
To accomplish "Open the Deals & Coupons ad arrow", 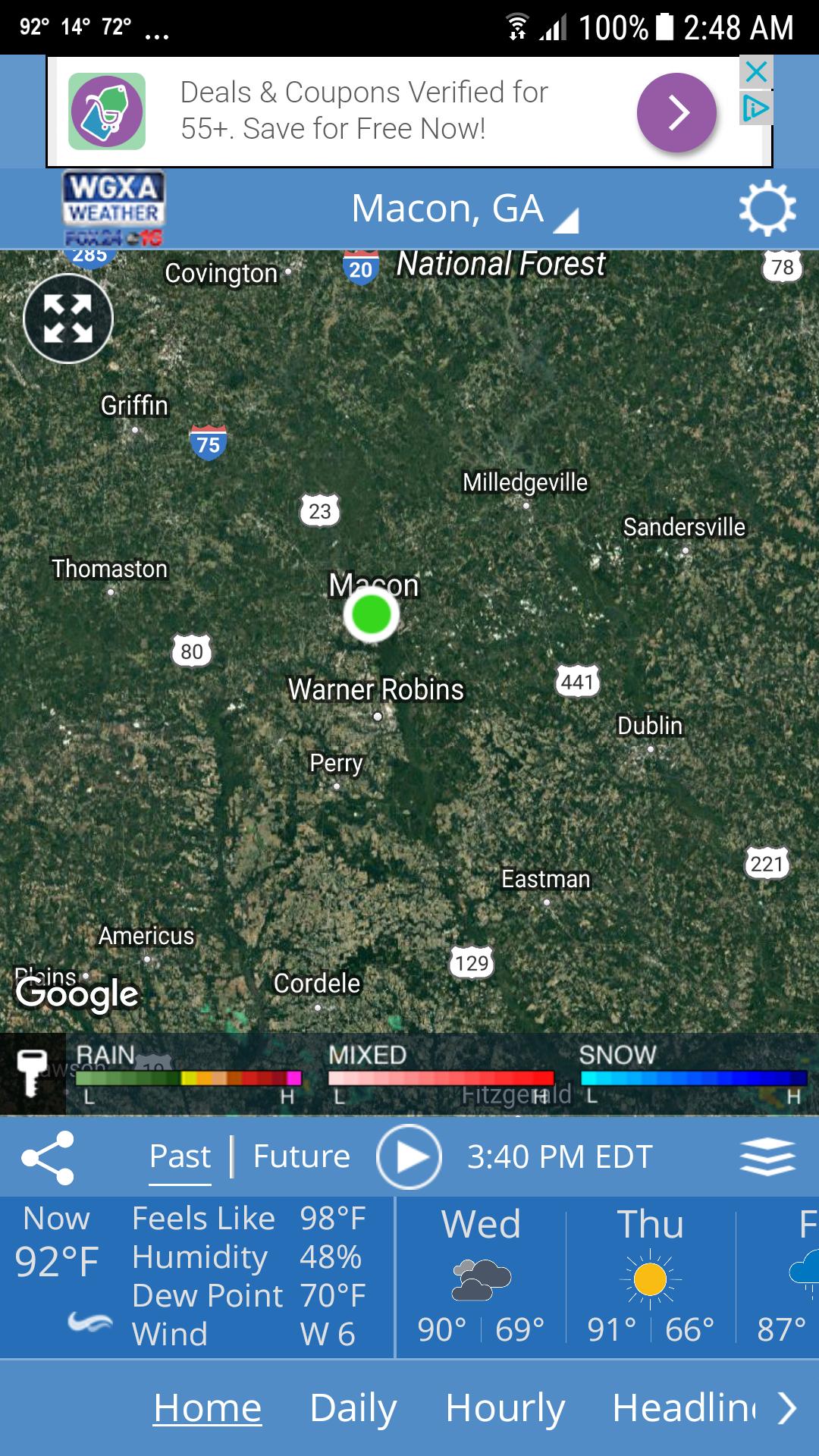I will click(x=676, y=112).
